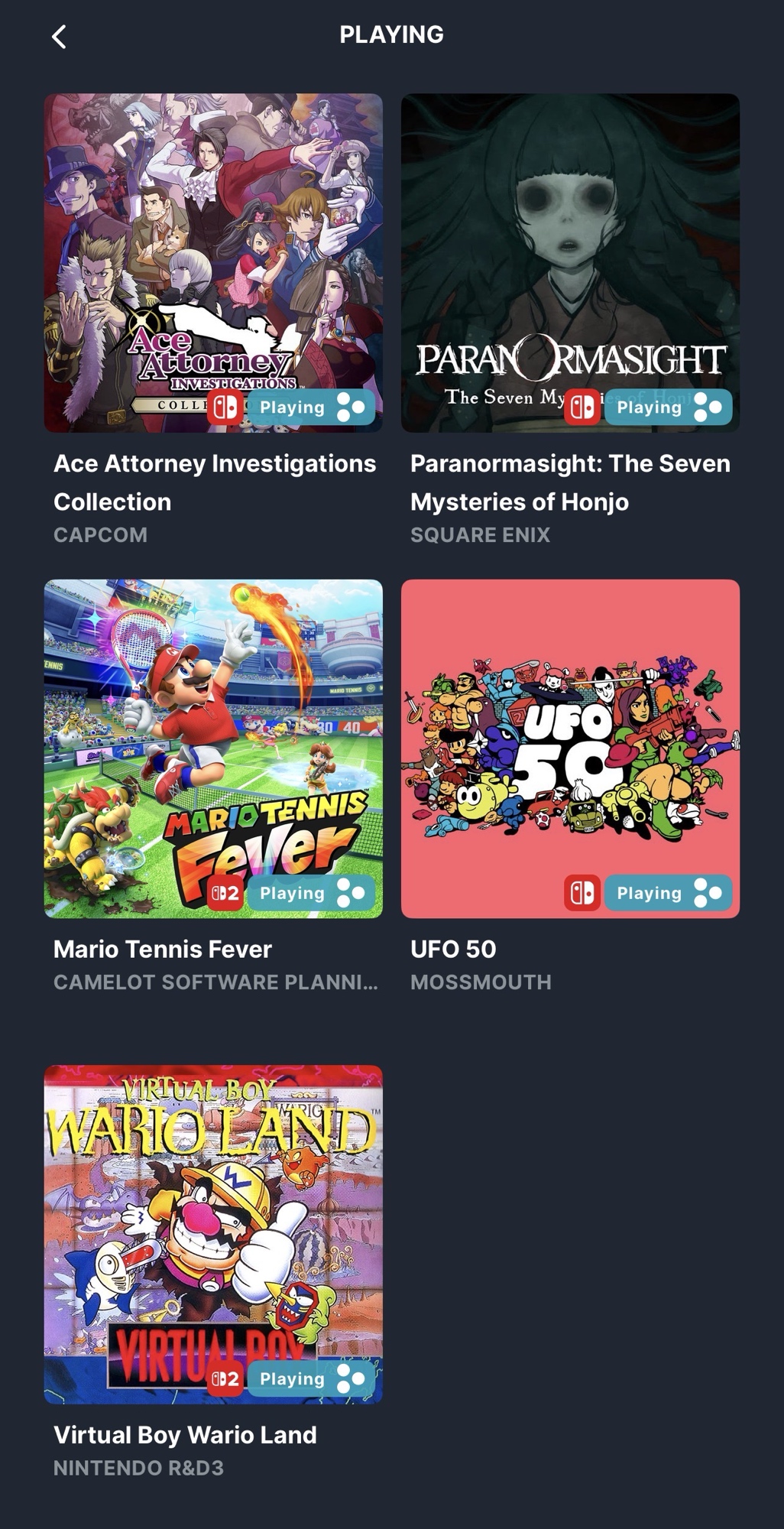Tap the Playing badge on Ace Attorney Investigations
This screenshot has height=1529, width=784.
coord(311,407)
